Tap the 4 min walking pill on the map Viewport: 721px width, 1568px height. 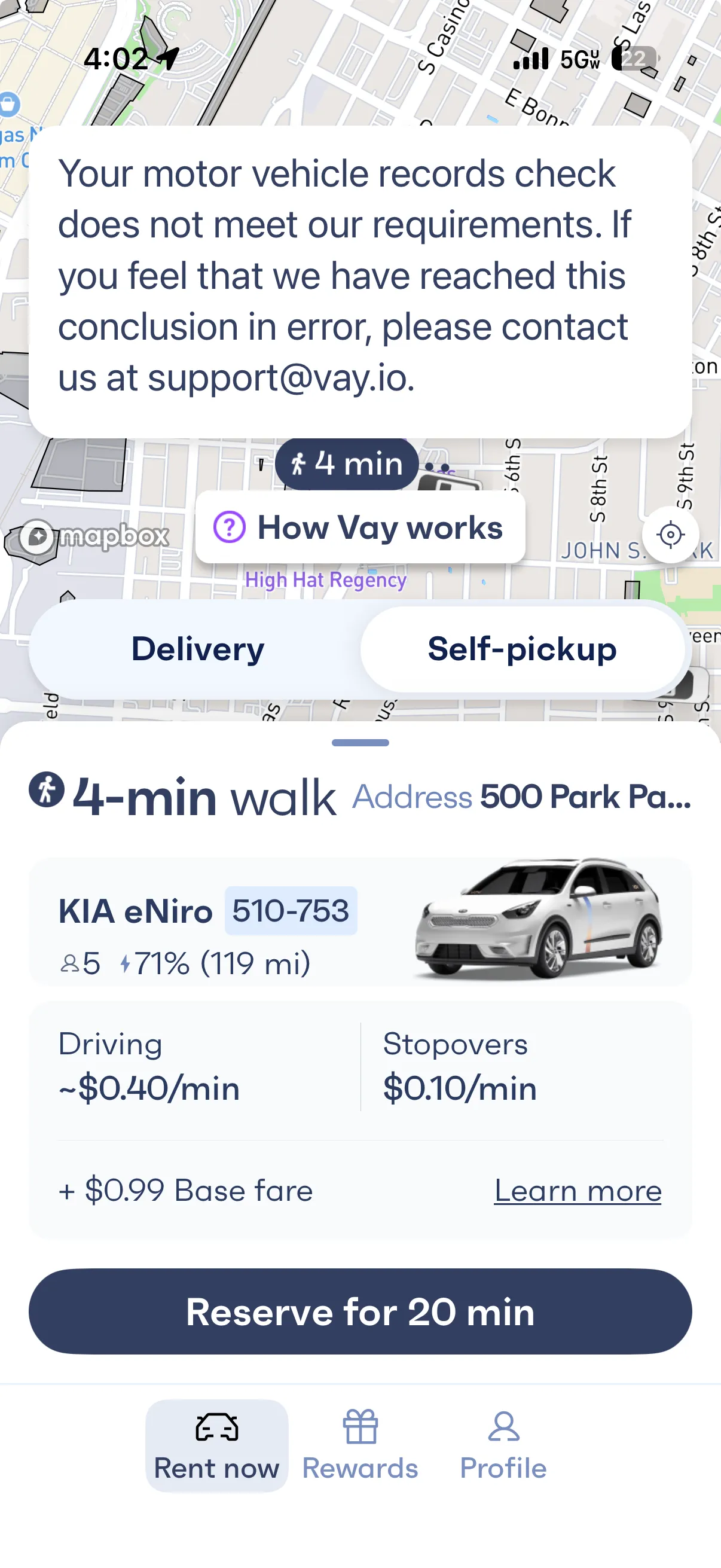[x=347, y=464]
